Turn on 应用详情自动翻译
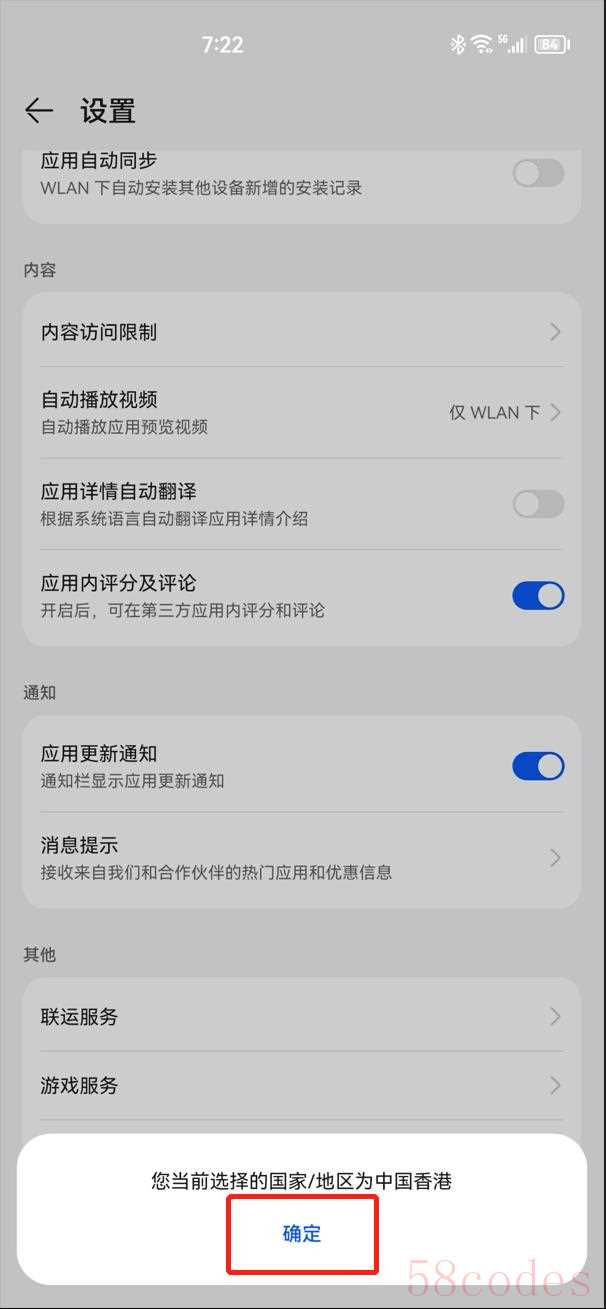This screenshot has width=606, height=1309. [x=538, y=504]
